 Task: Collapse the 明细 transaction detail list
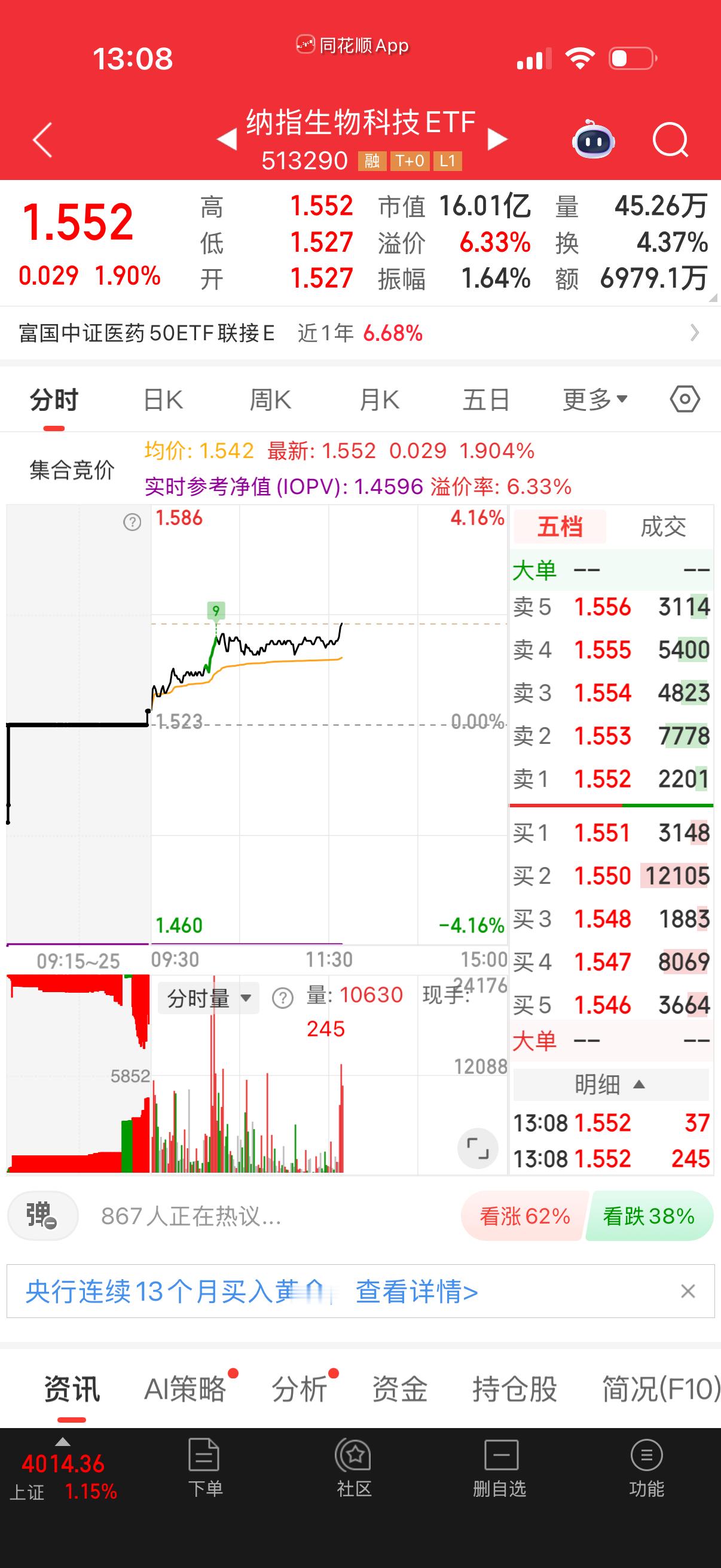(608, 1085)
